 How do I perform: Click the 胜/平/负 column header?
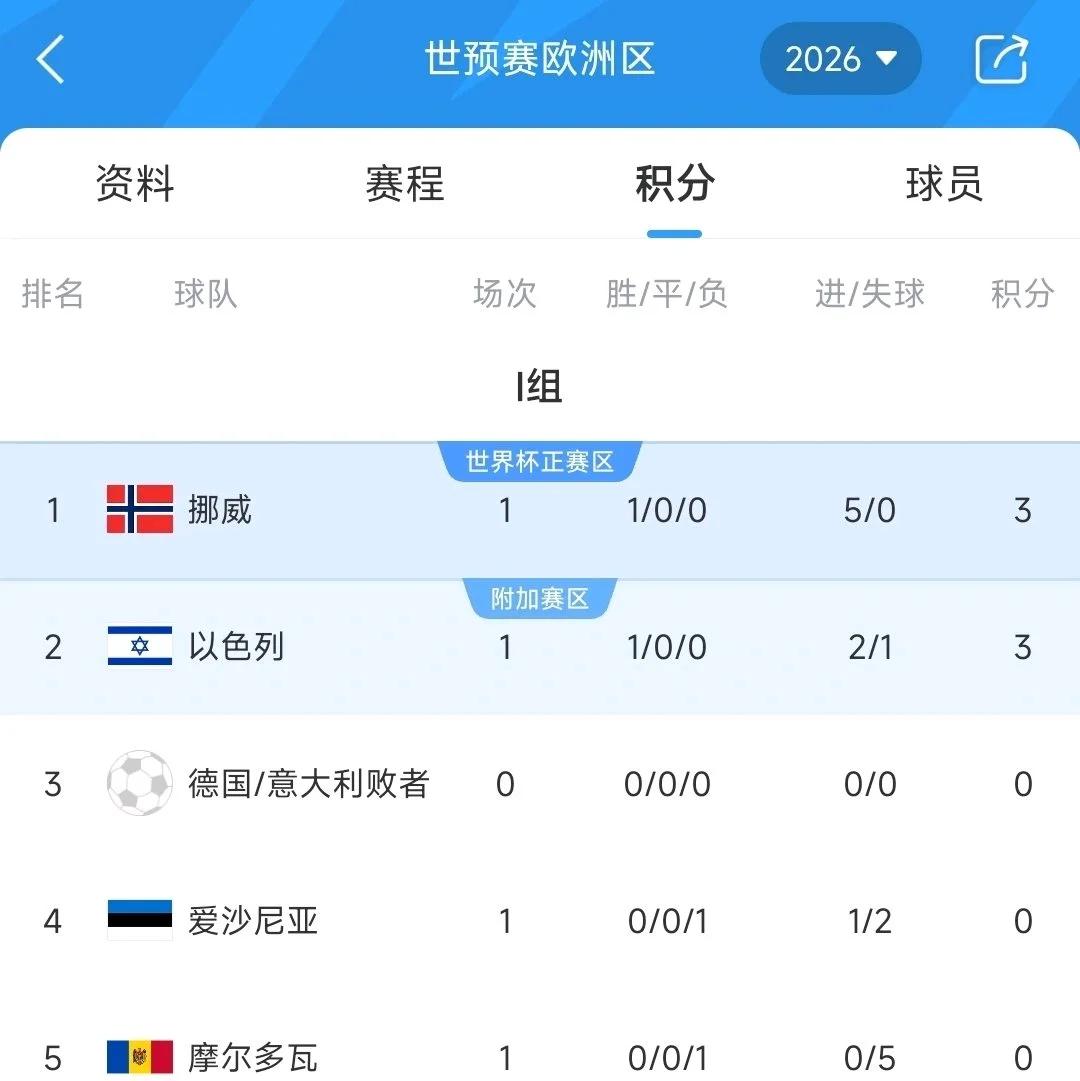coord(667,294)
